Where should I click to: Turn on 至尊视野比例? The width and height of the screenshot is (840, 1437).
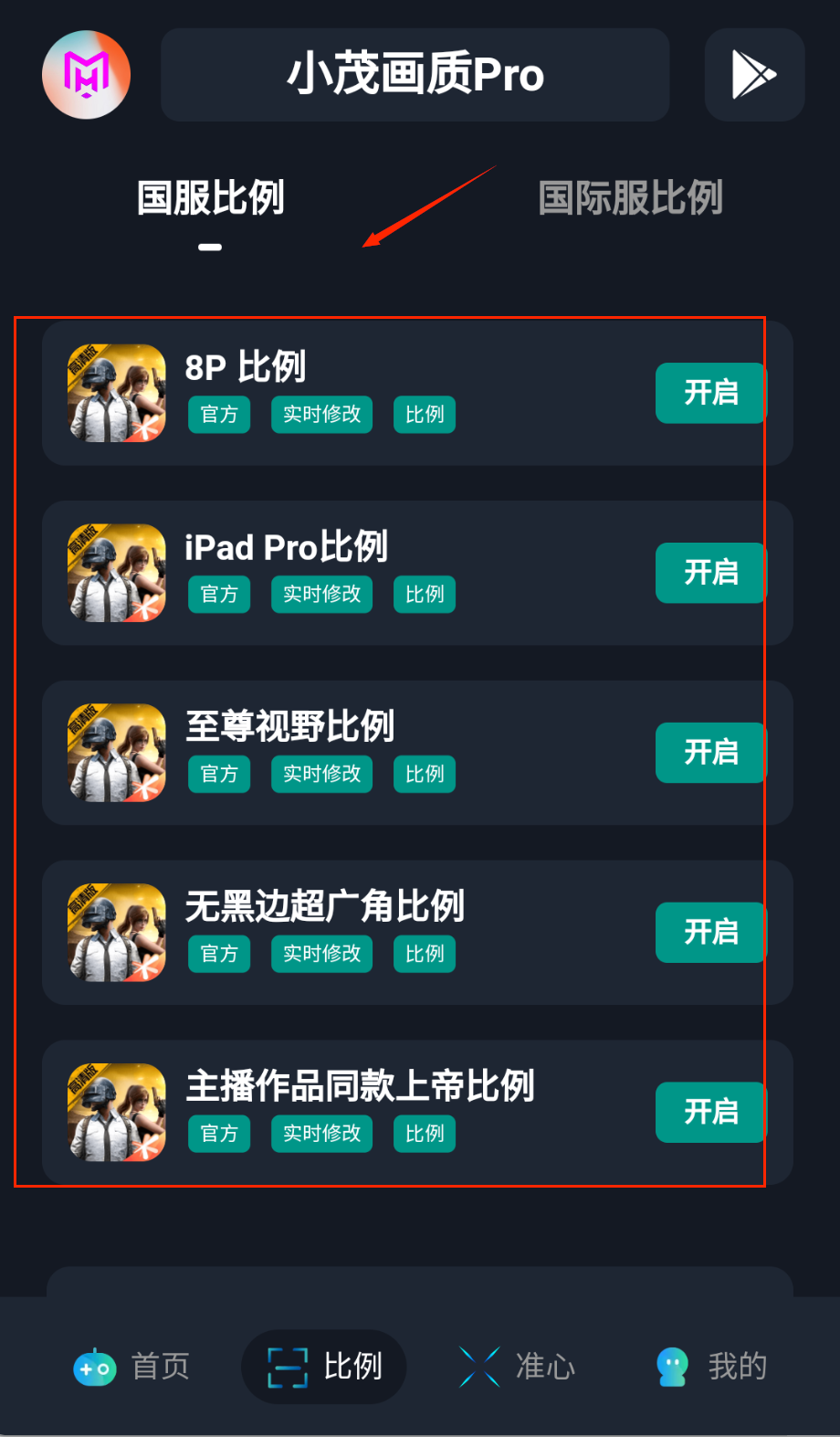pyautogui.click(x=710, y=753)
